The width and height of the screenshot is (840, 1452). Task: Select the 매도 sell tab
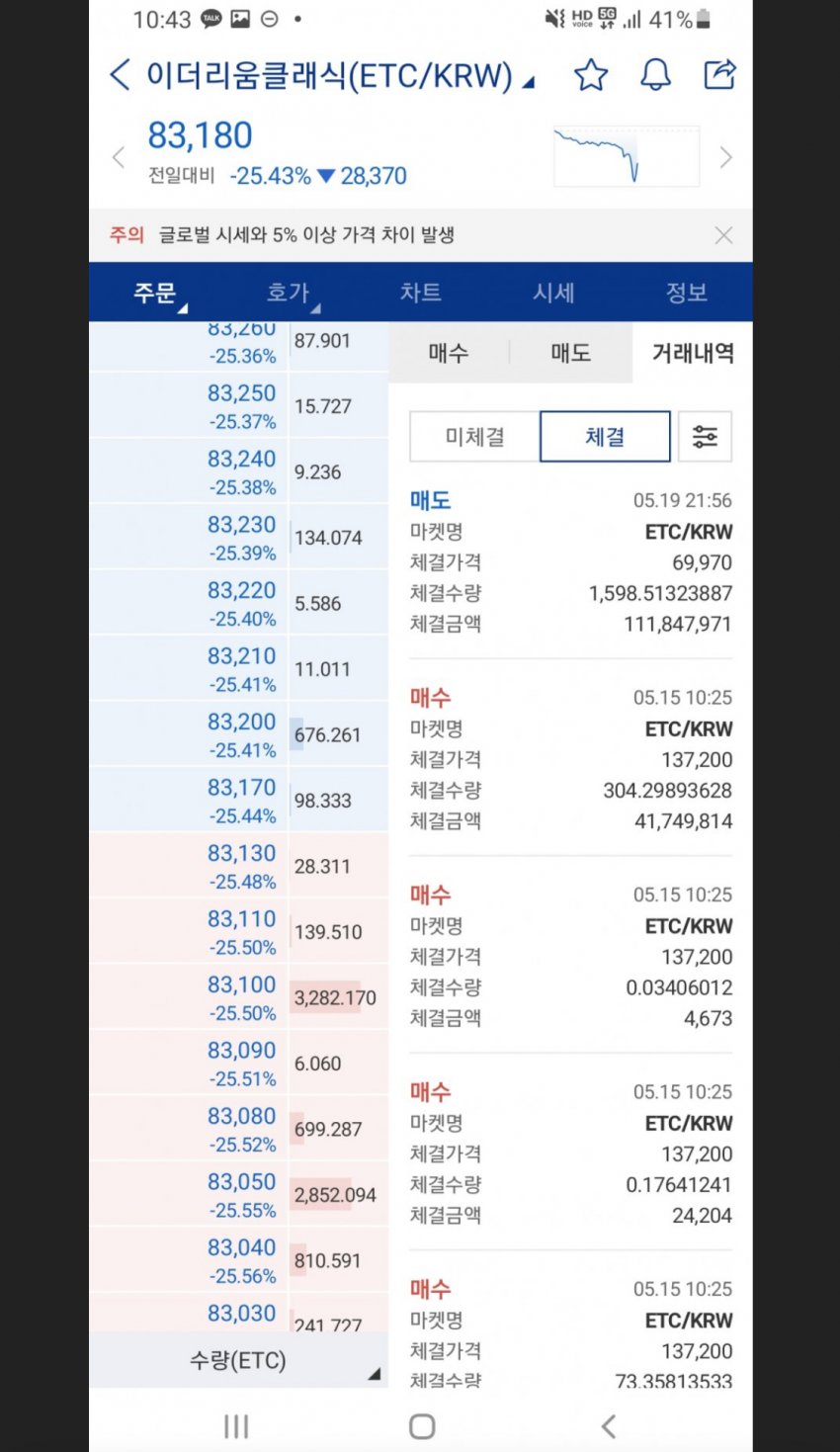pyautogui.click(x=570, y=353)
